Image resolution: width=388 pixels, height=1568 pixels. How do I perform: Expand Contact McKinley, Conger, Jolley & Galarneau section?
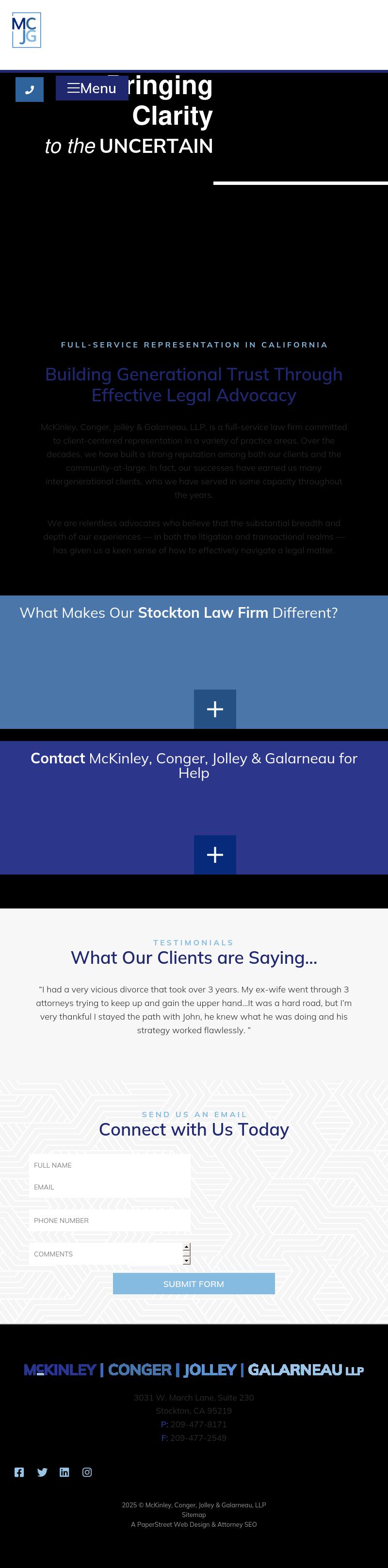click(215, 855)
